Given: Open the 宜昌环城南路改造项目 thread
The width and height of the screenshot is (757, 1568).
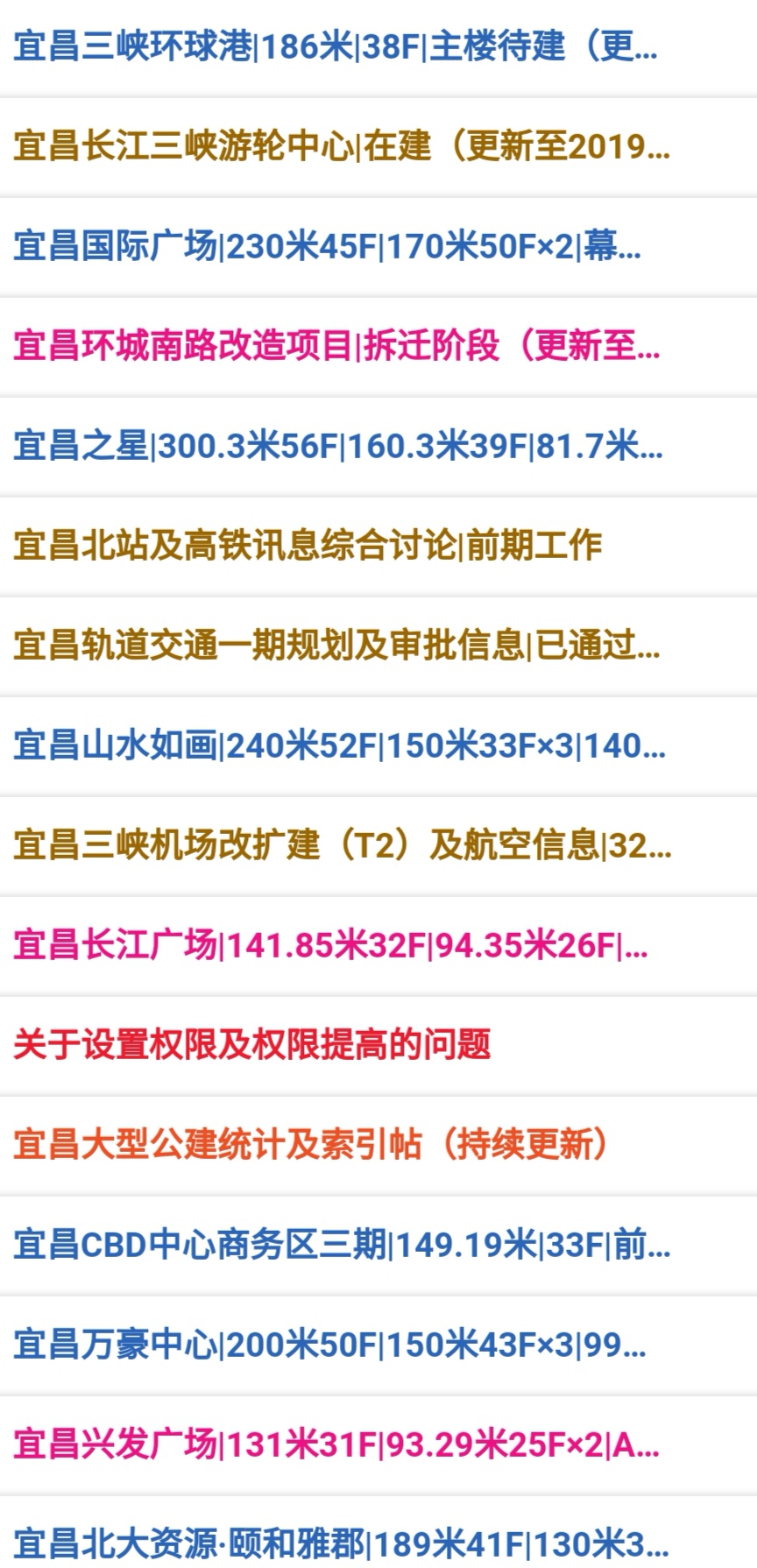Looking at the screenshot, I should pos(336,346).
